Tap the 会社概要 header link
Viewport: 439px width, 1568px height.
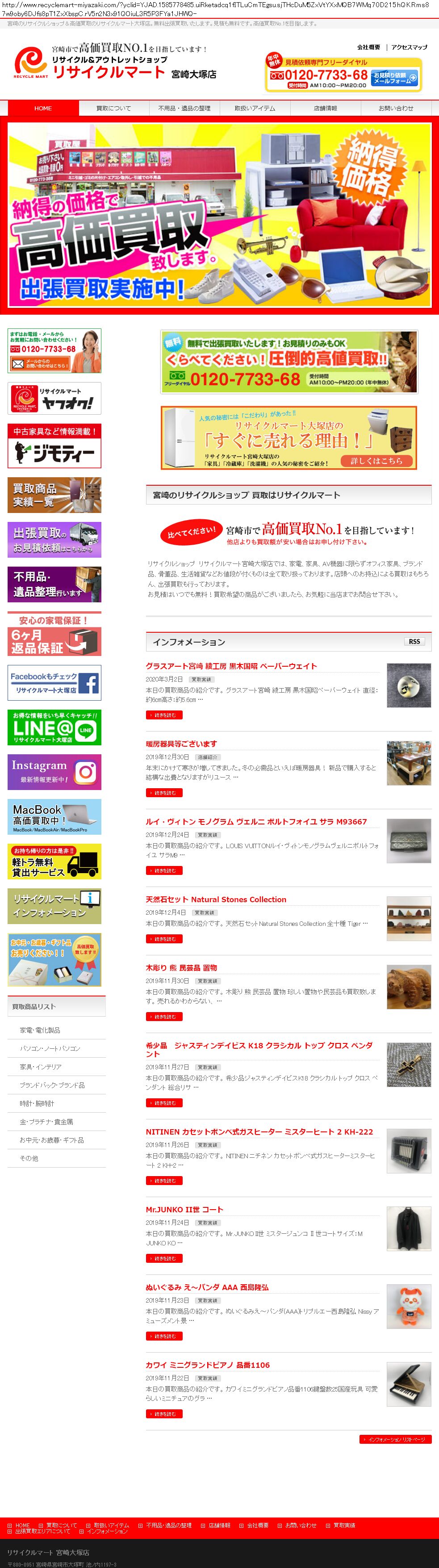368,47
